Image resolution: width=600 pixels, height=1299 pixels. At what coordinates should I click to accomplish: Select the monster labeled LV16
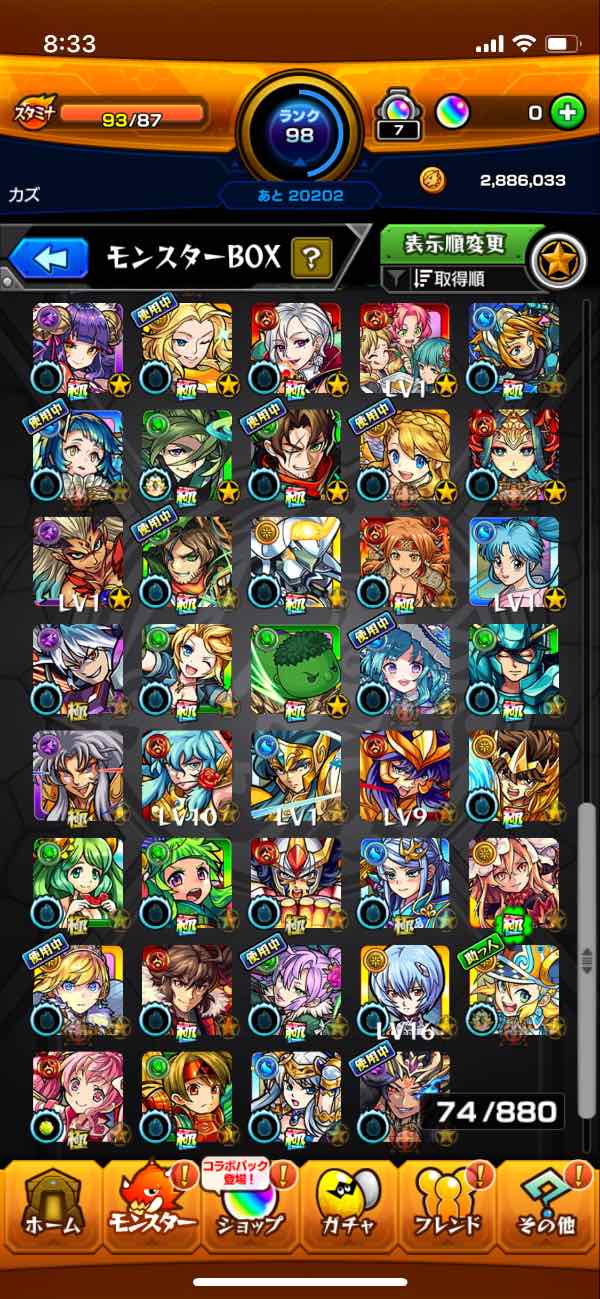click(x=405, y=990)
